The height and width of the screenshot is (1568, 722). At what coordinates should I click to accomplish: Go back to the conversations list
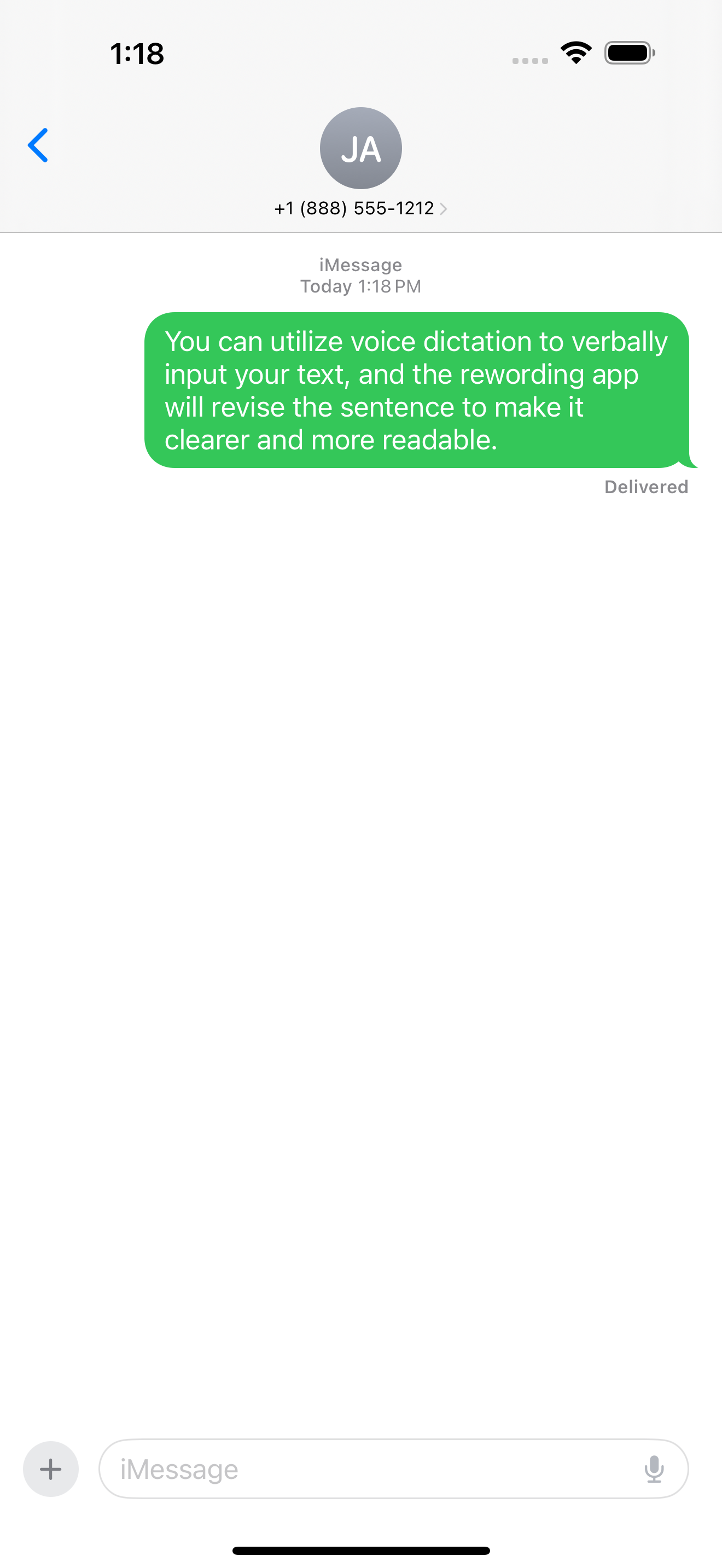coord(38,145)
